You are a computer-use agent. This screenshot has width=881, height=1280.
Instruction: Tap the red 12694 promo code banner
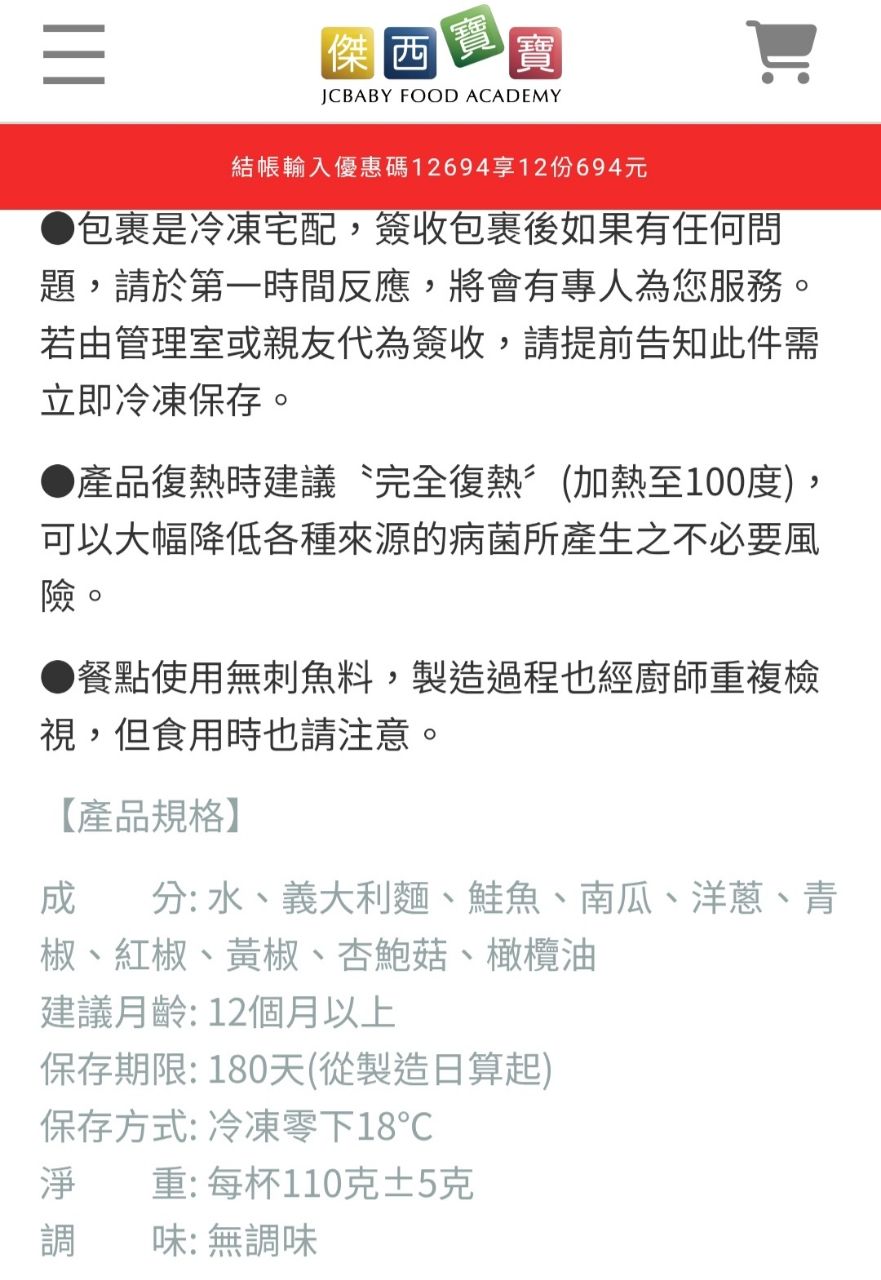point(440,167)
